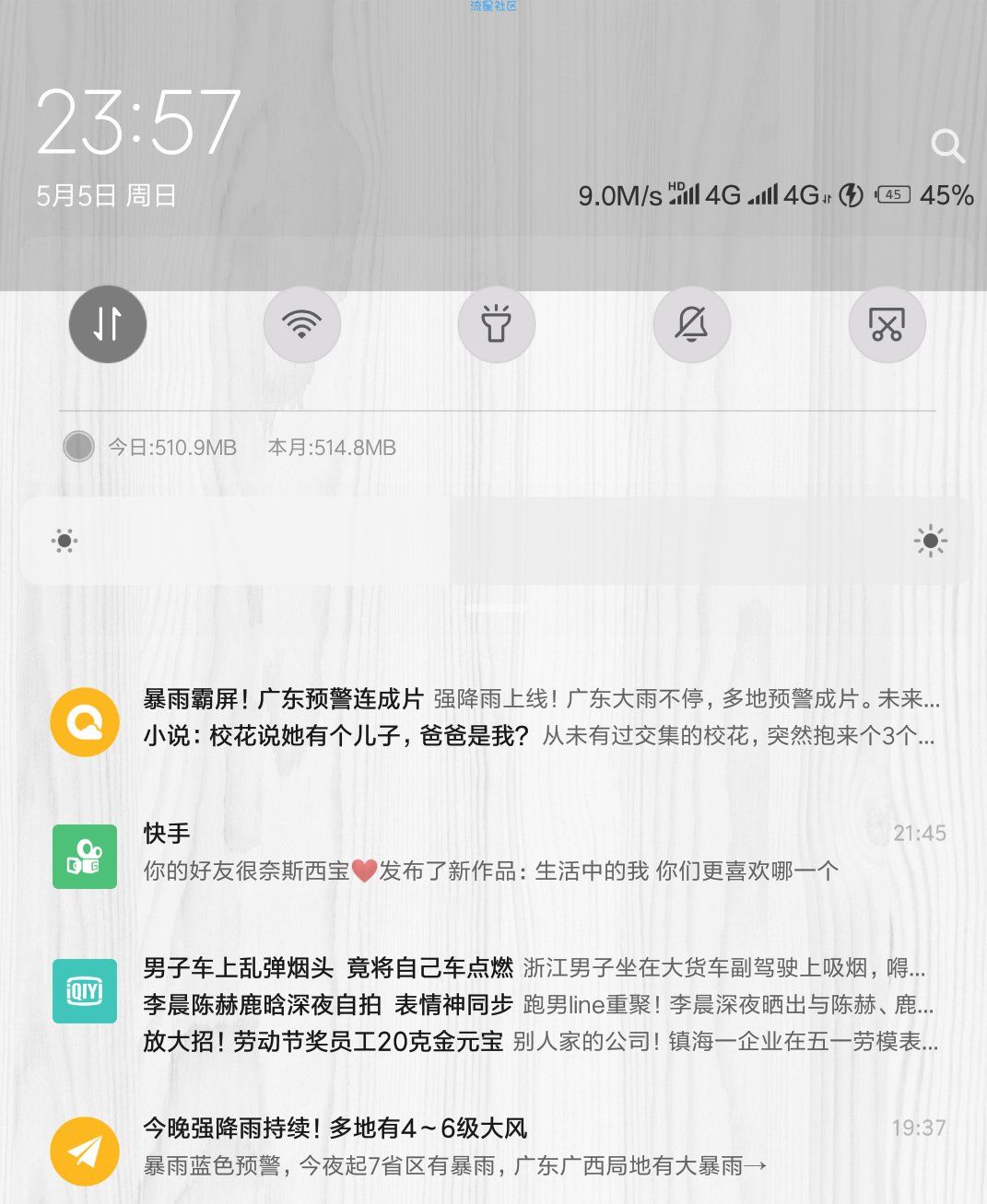This screenshot has width=987, height=1204.
Task: Open today's data usage 510.9MB row
Action: (x=172, y=448)
